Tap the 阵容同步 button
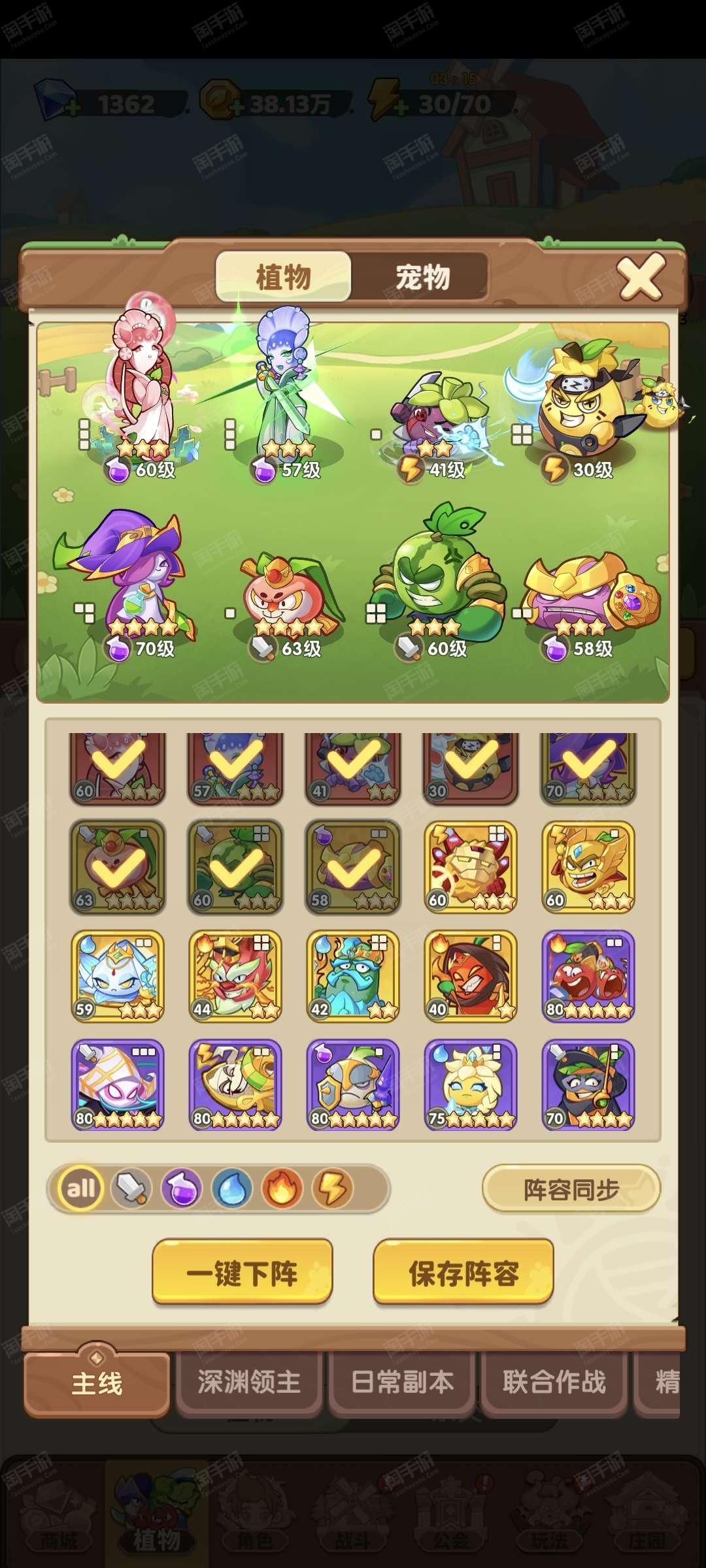This screenshot has width=706, height=1568. pos(571,1189)
